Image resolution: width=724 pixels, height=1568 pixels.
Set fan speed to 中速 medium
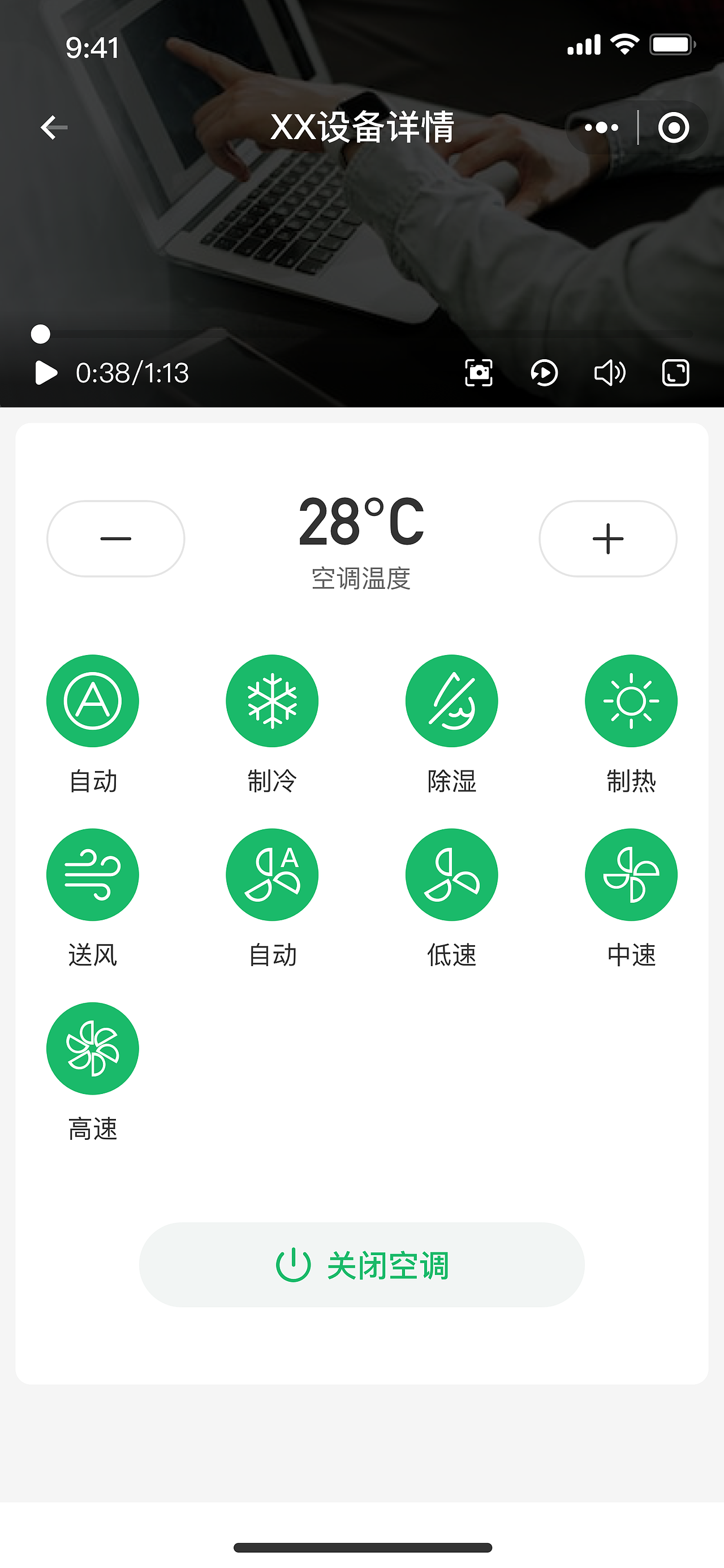coord(631,874)
